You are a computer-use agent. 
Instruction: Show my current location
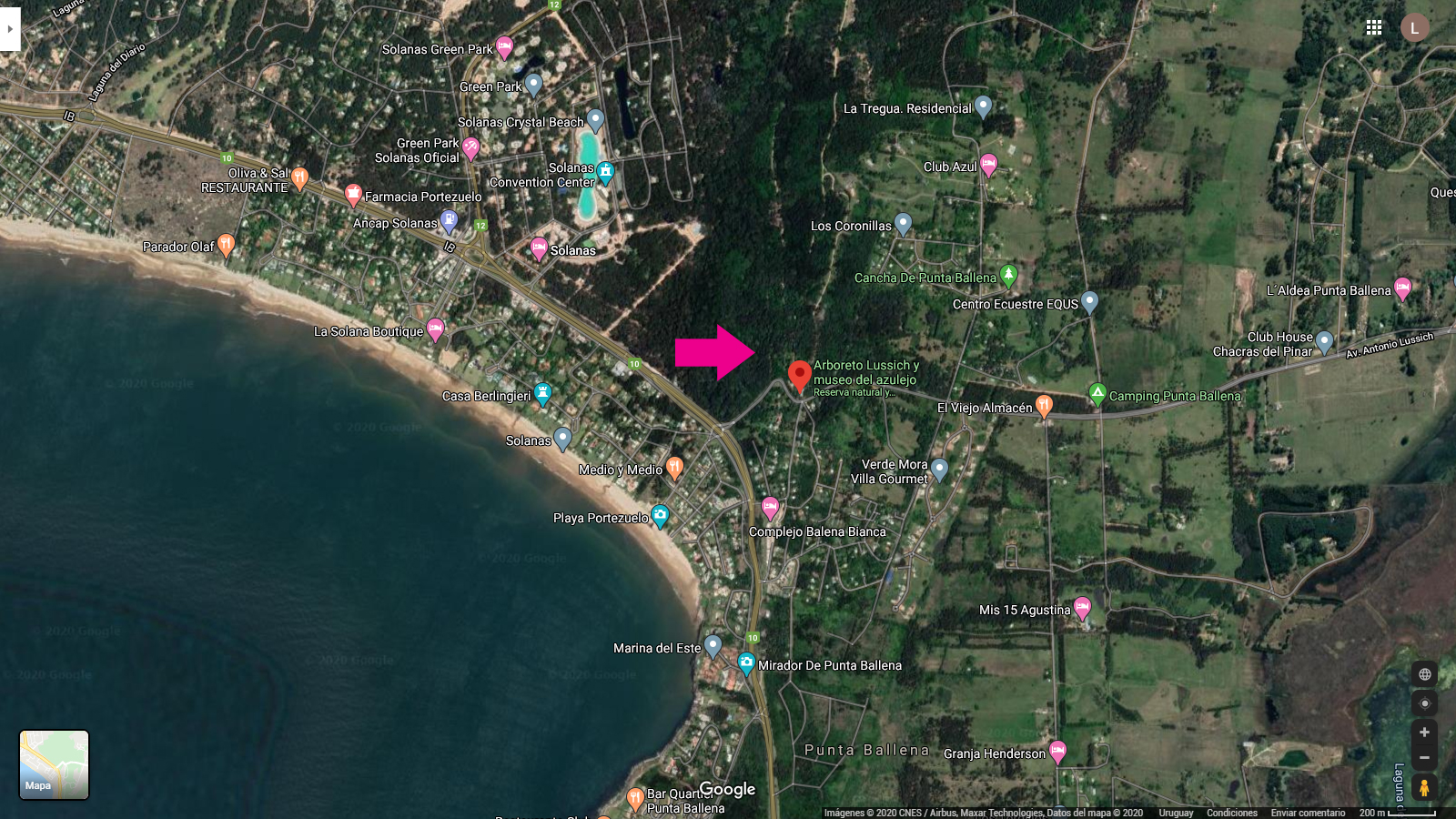[x=1424, y=703]
